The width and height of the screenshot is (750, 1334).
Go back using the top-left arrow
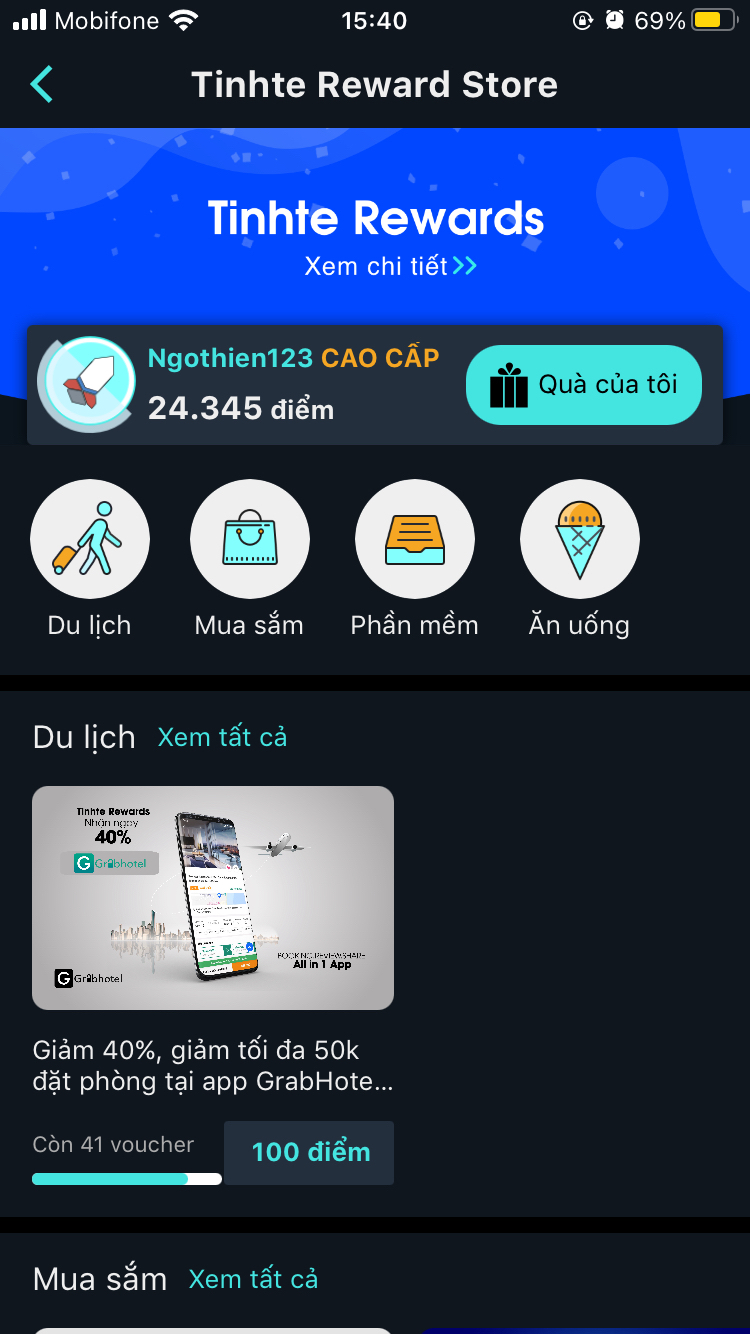point(41,85)
